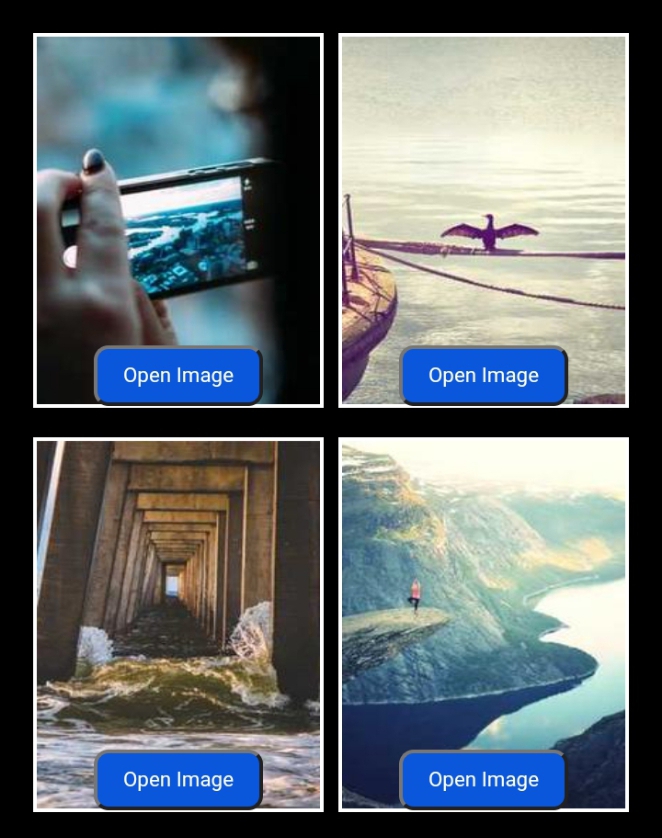Screen dimensions: 662x838
Task: Open Image of person on cliff
Action: pos(483,780)
